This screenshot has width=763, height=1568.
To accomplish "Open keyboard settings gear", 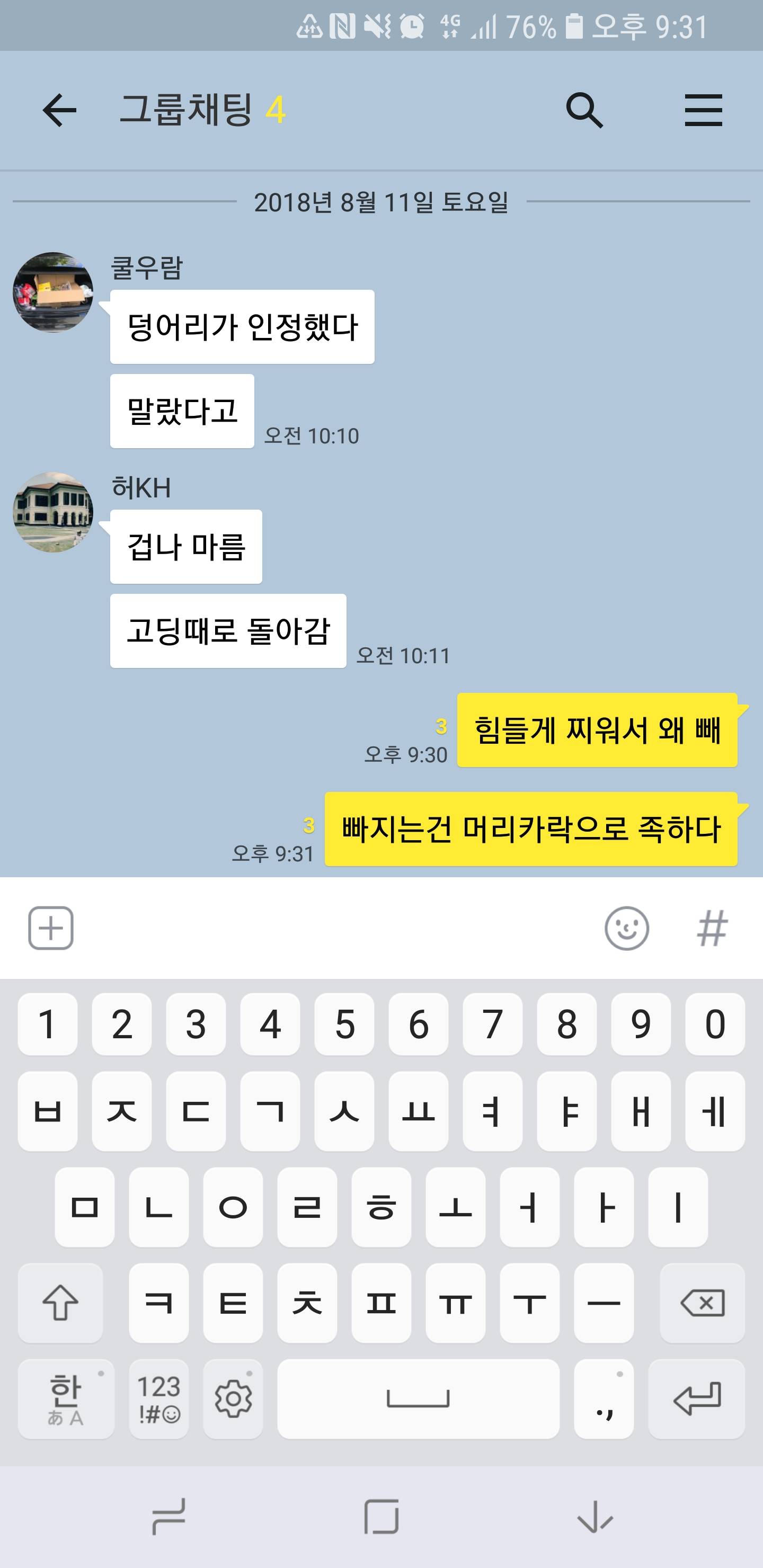I will 233,1398.
